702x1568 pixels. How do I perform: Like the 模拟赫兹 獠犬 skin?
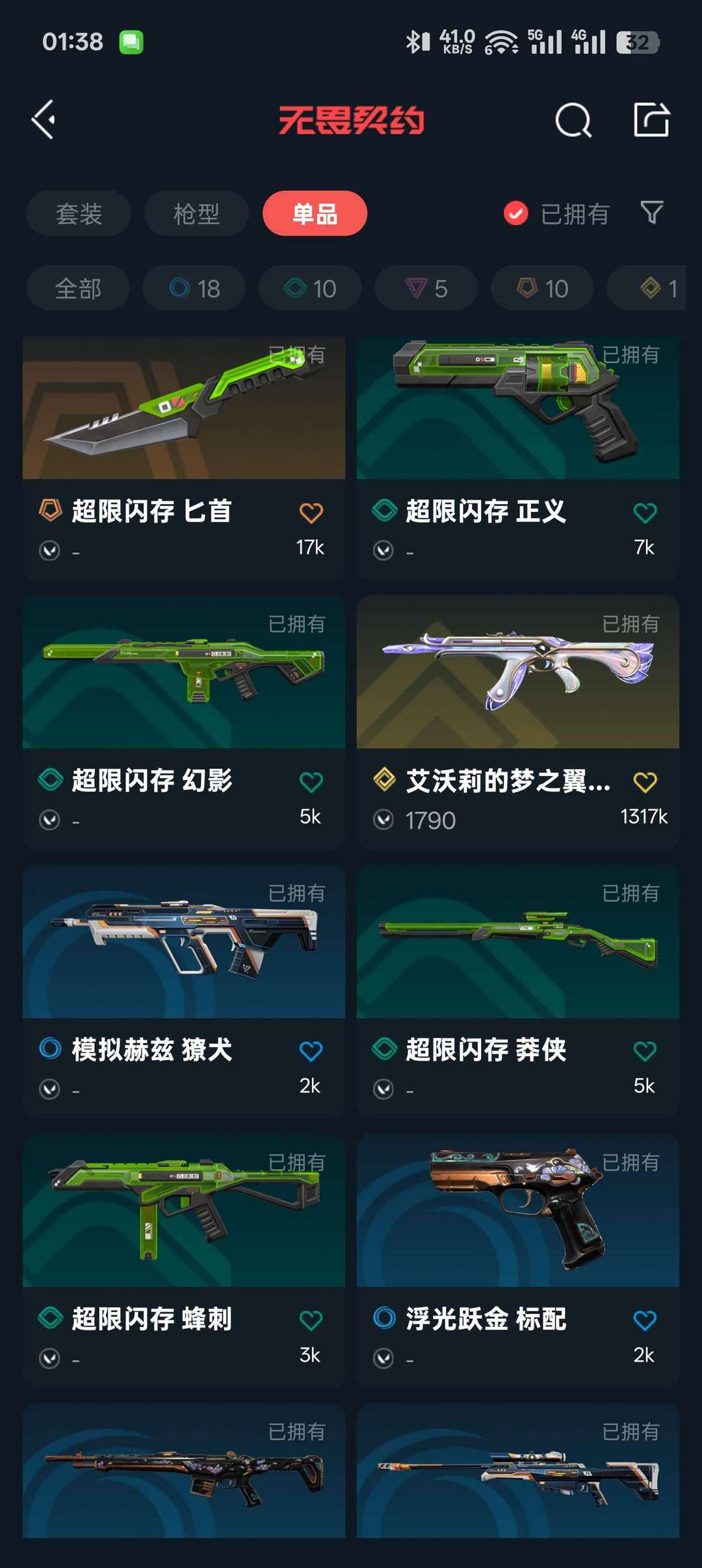click(x=311, y=1051)
